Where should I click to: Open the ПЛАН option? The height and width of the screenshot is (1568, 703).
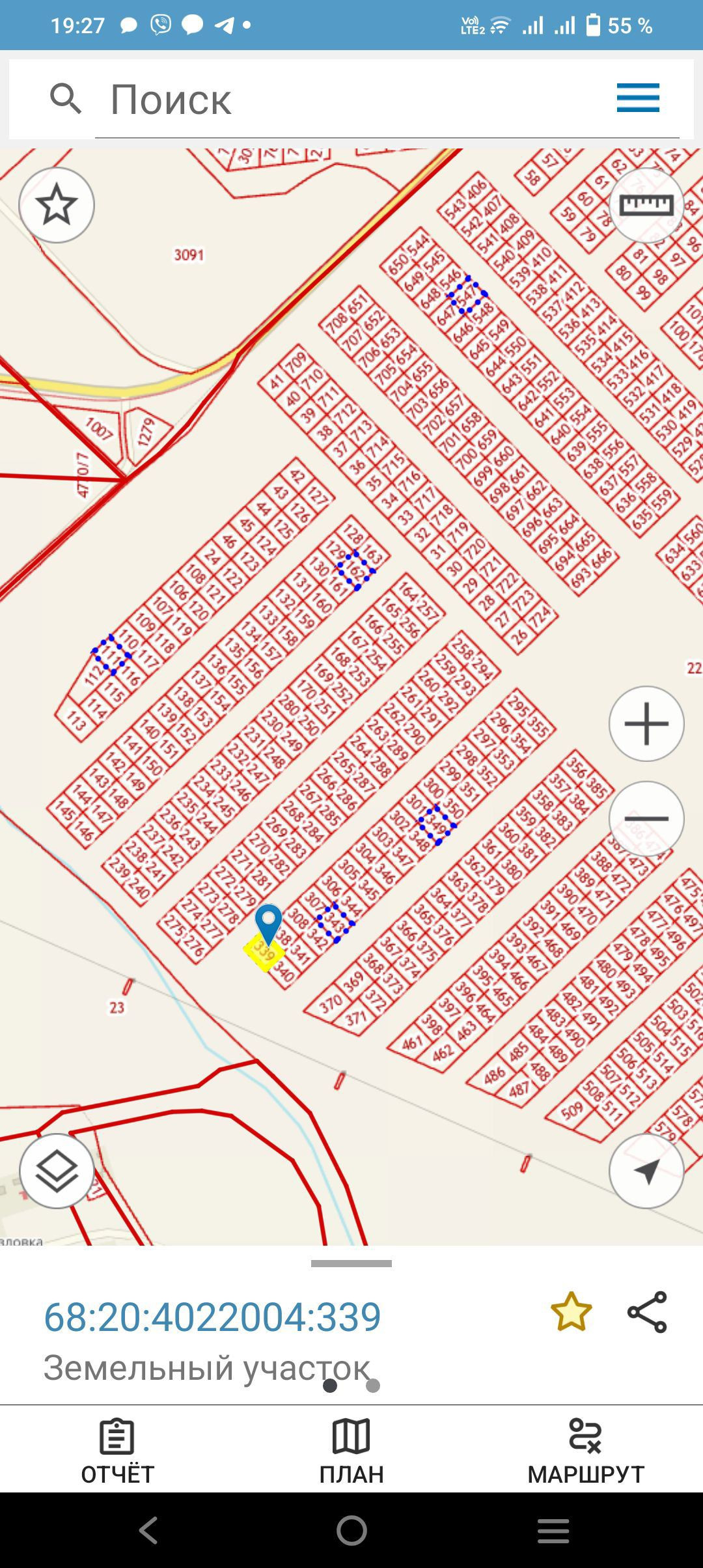point(351,1451)
